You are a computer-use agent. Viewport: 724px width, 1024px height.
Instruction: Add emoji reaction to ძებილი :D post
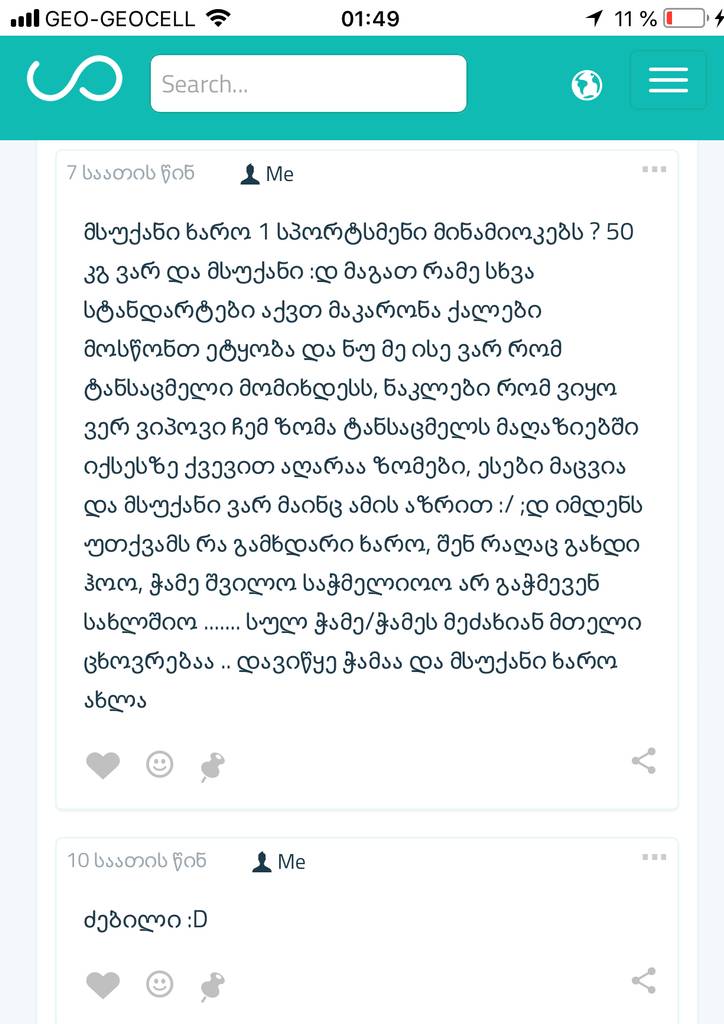coord(159,984)
